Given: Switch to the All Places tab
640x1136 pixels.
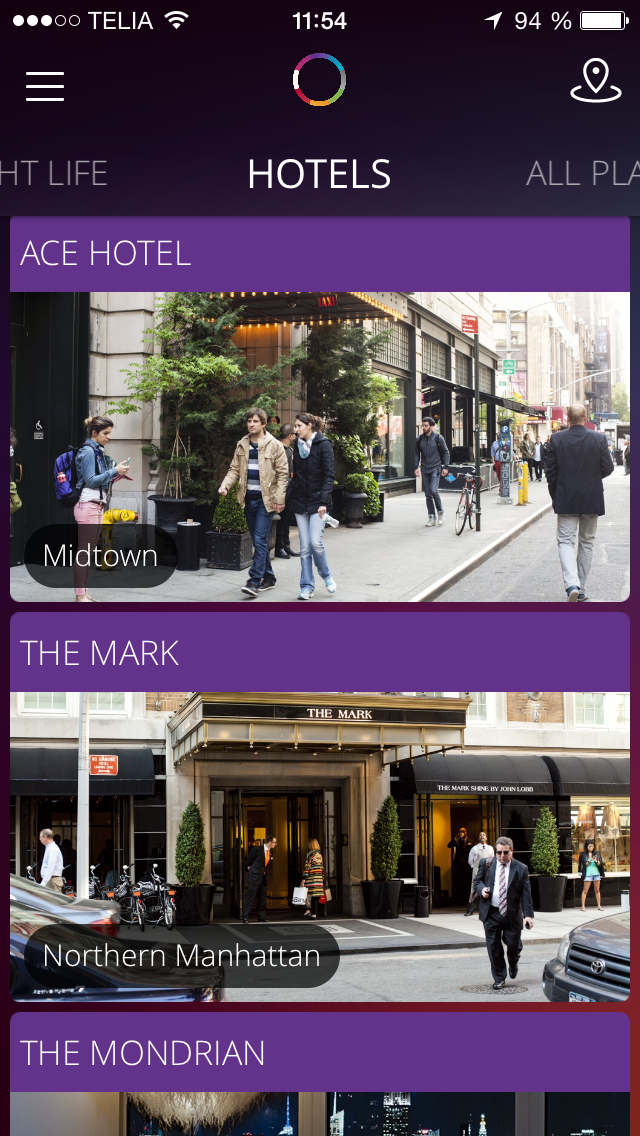Looking at the screenshot, I should 583,174.
